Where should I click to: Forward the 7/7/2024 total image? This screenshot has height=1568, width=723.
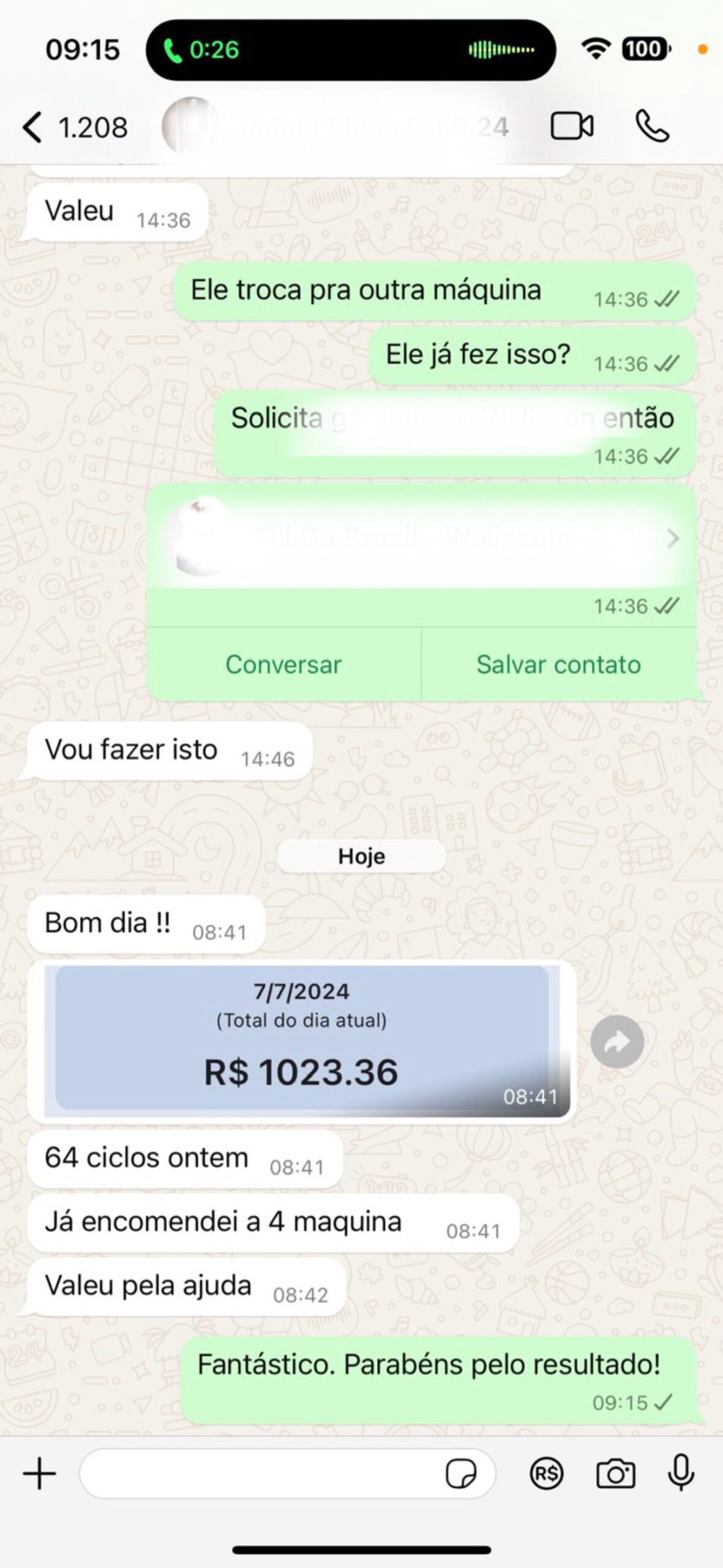(617, 1042)
